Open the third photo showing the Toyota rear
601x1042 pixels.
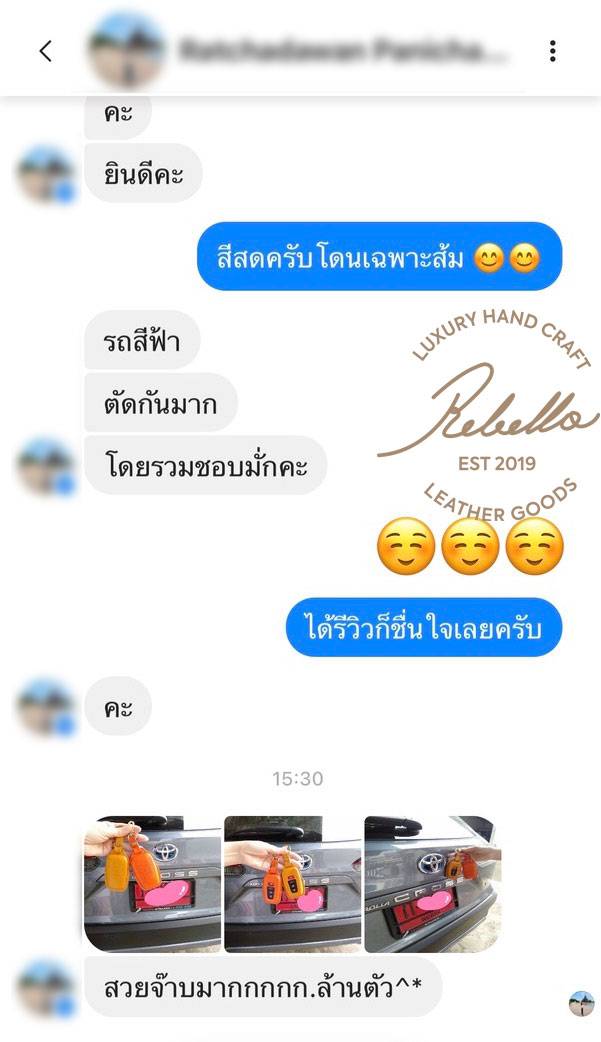pyautogui.click(x=432, y=884)
